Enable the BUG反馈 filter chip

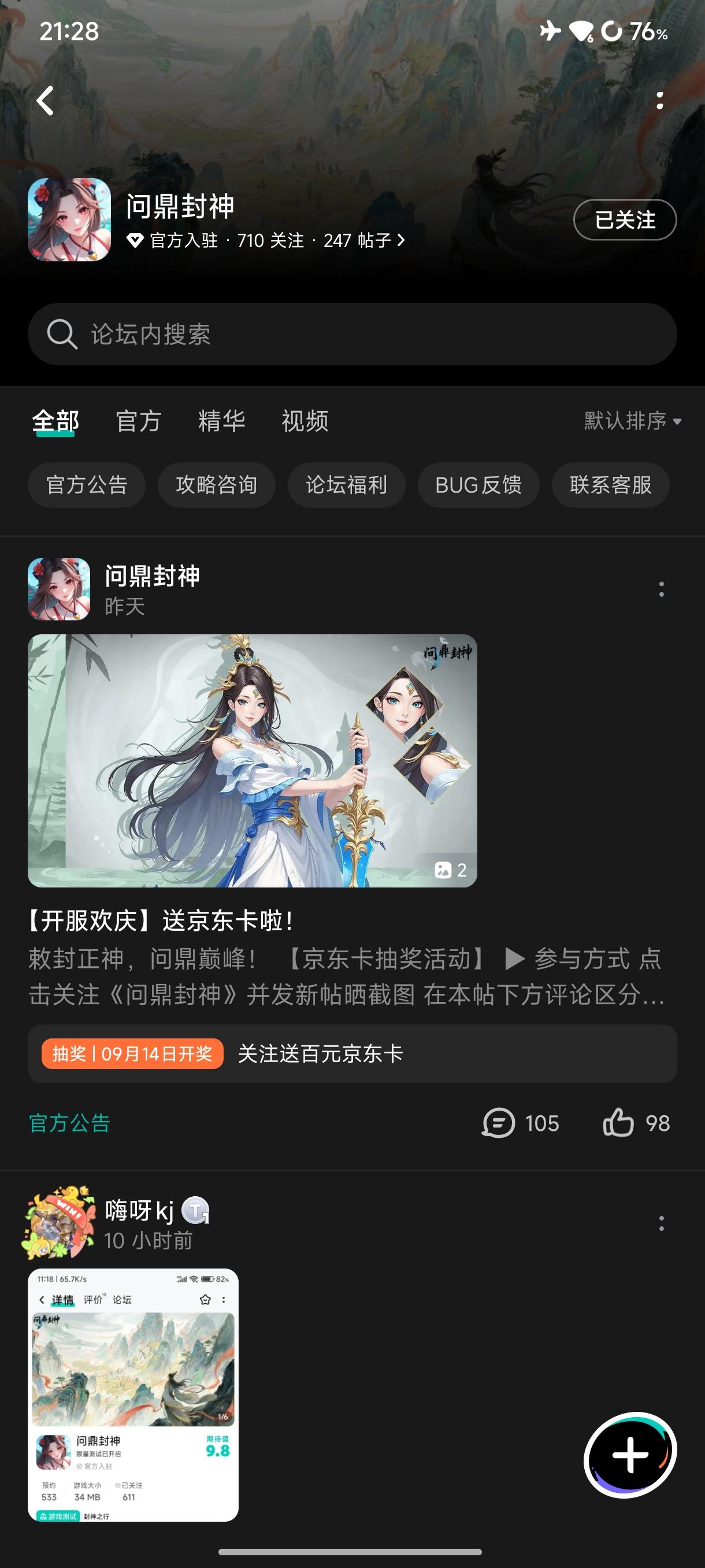click(478, 485)
